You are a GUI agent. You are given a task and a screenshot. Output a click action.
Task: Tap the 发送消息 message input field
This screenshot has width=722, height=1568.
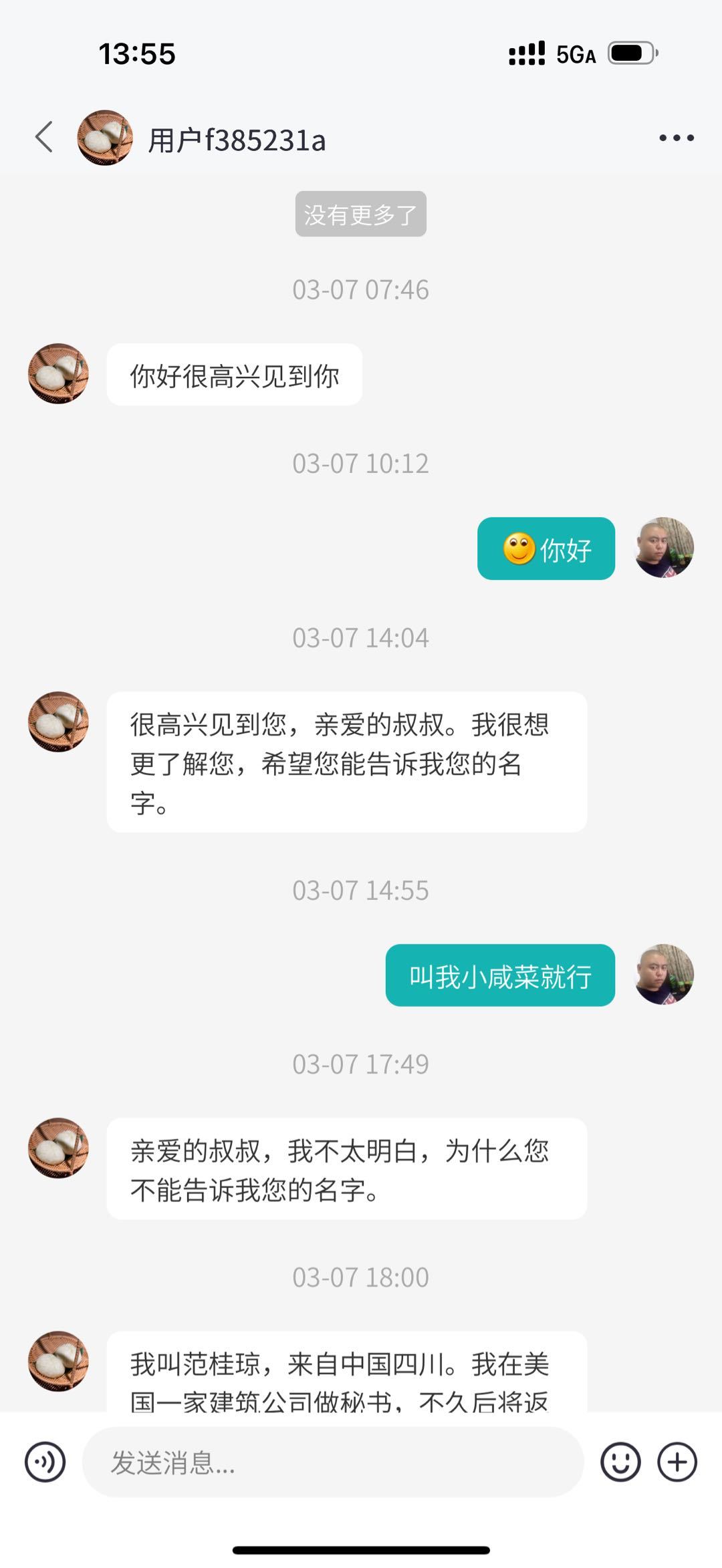point(332,1462)
